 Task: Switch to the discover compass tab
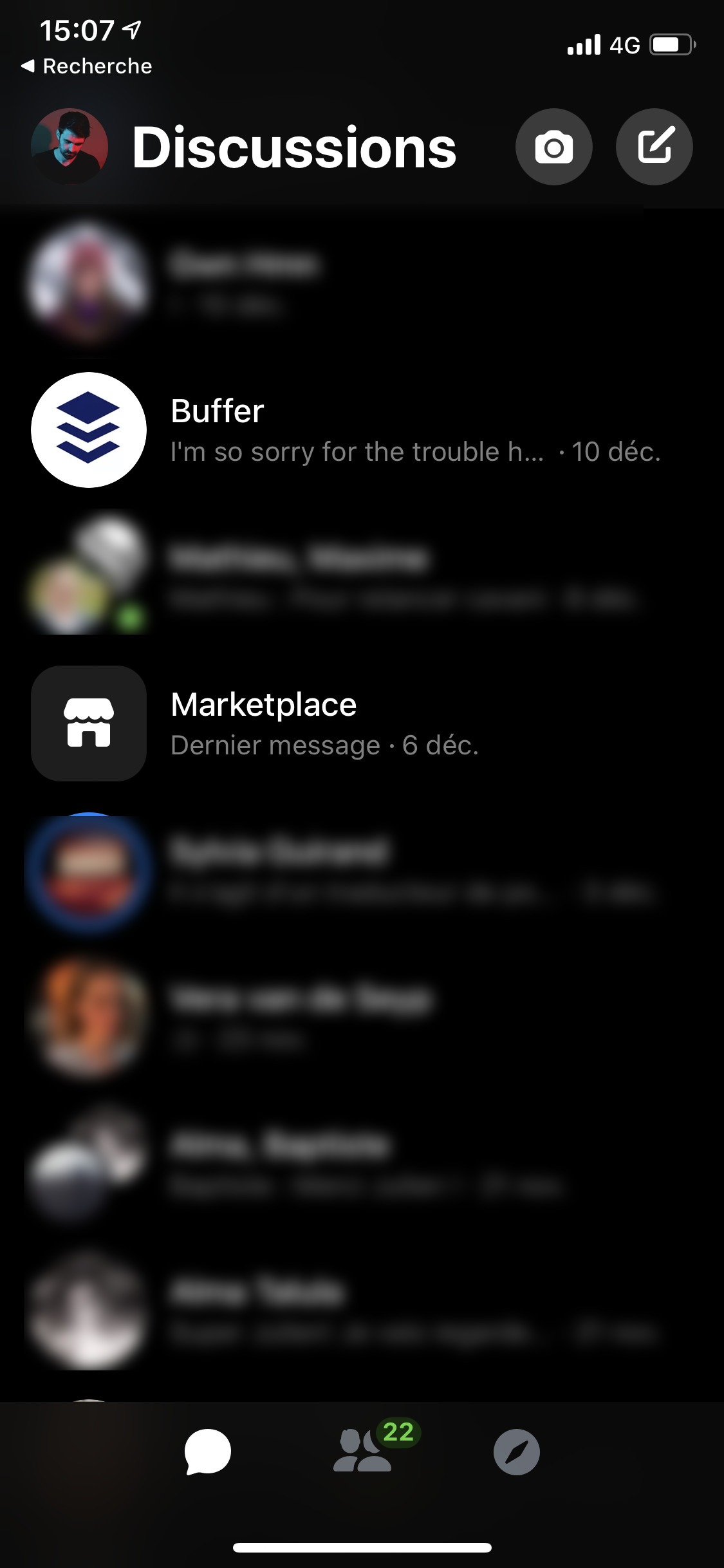click(516, 1452)
